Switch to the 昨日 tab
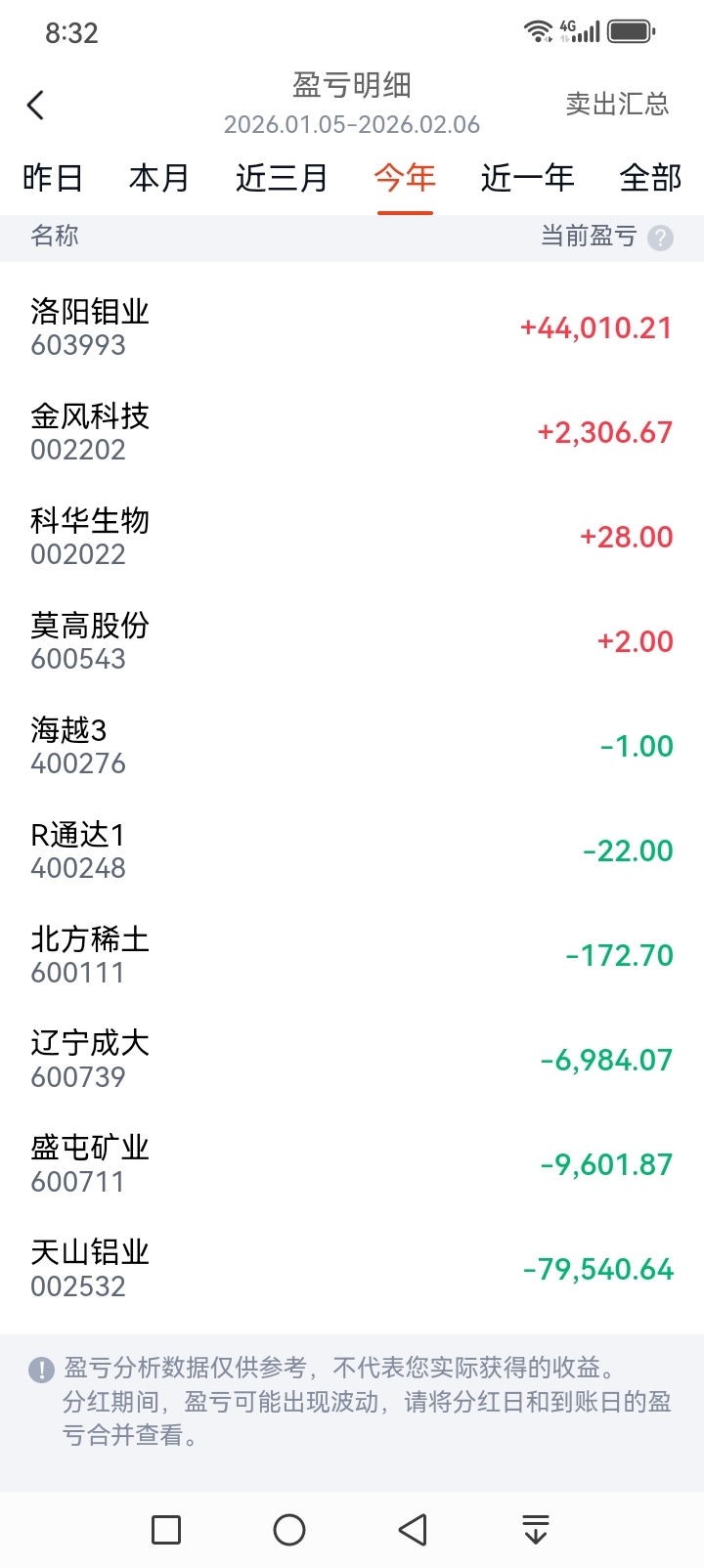This screenshot has width=704, height=1568. pos(53,178)
